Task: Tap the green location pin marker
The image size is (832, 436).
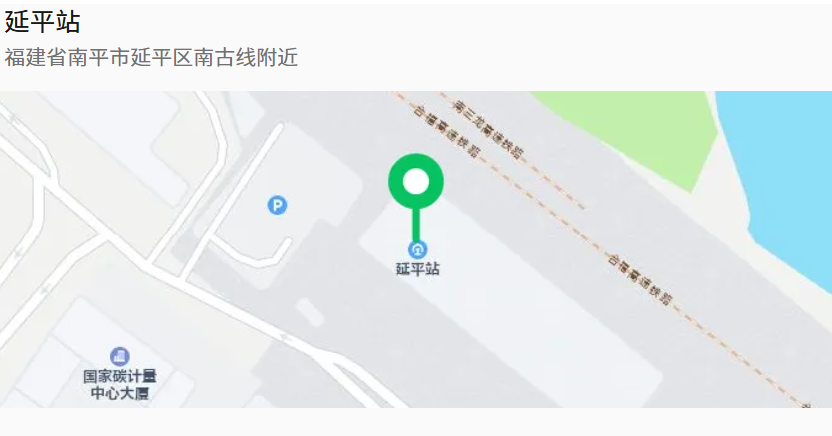Action: (x=416, y=182)
